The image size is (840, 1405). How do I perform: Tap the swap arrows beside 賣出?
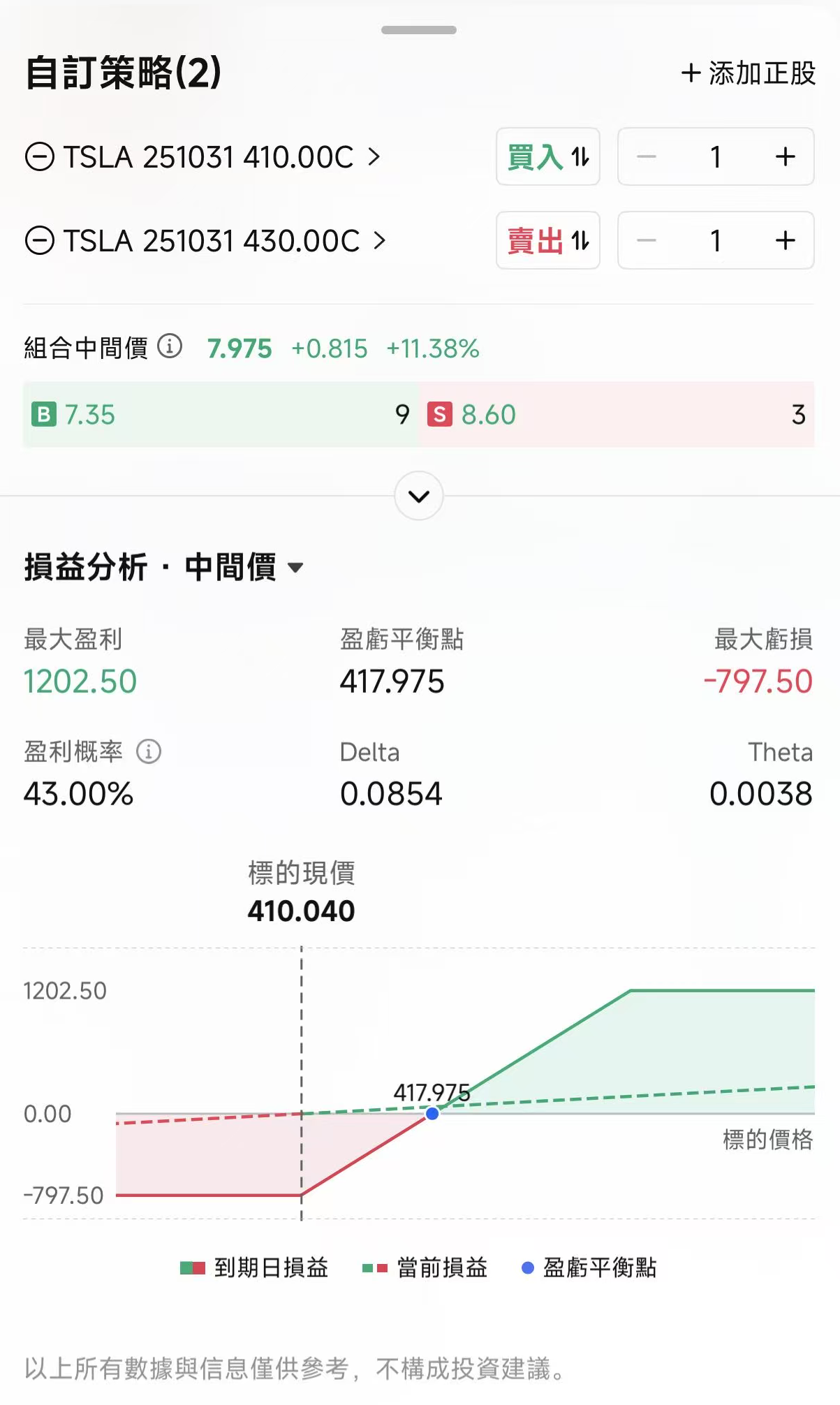[x=580, y=241]
